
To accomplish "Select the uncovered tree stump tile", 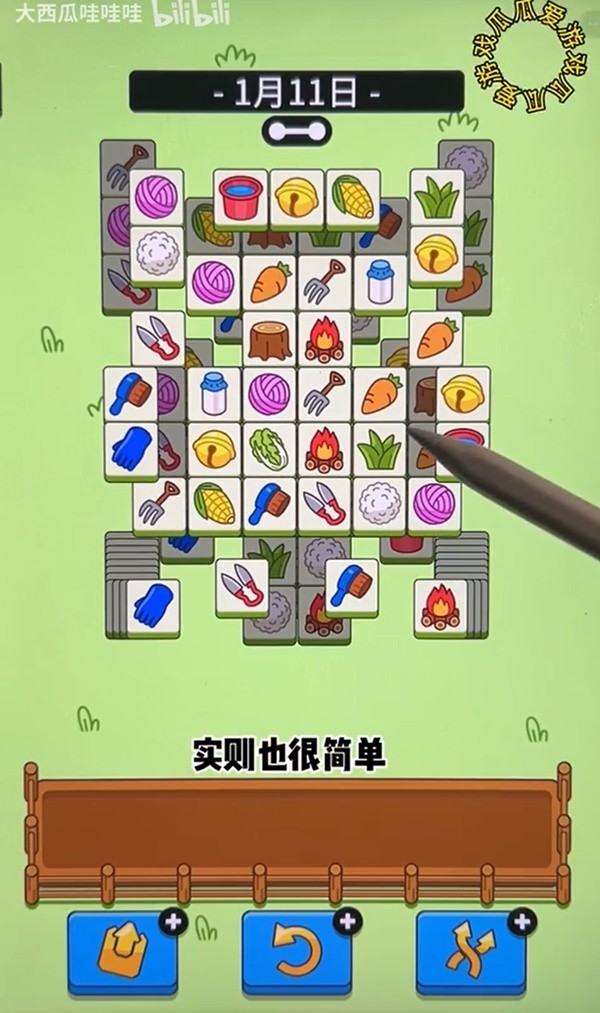I will coord(269,339).
